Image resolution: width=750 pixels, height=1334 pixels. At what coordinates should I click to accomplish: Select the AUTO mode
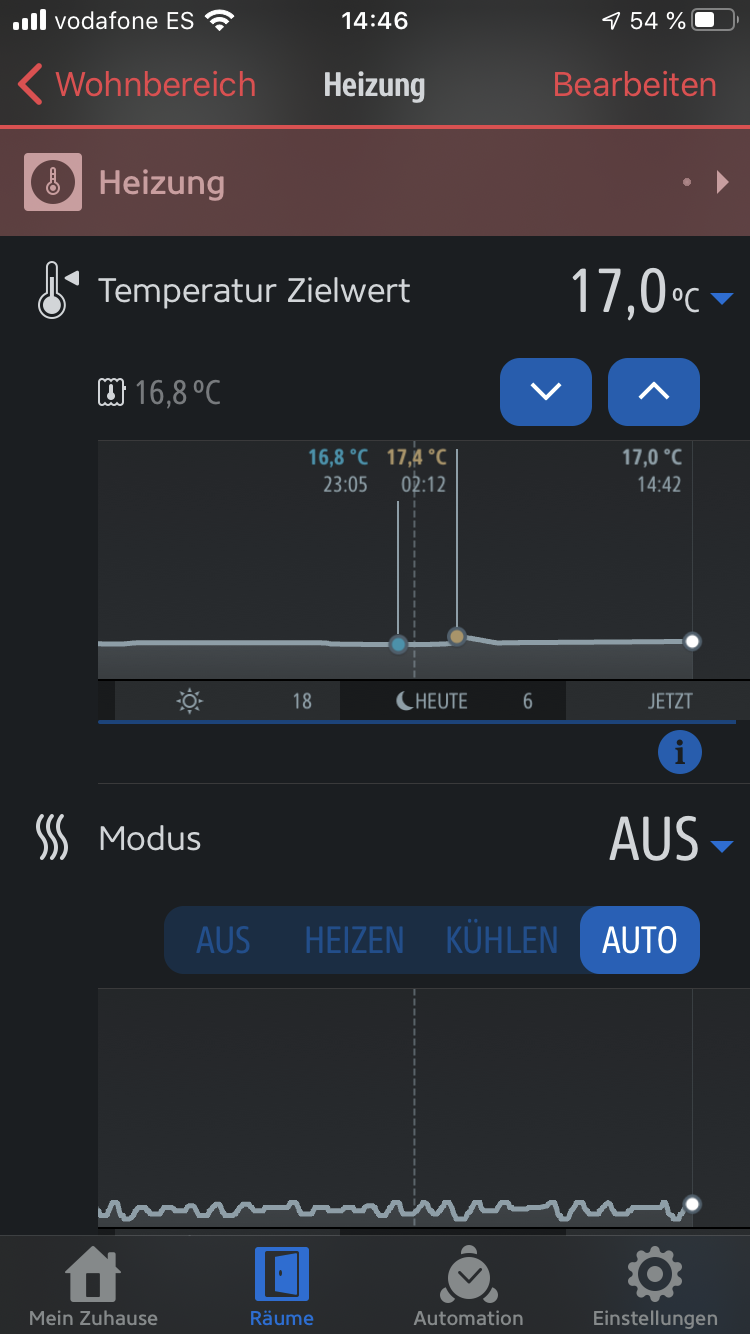point(640,940)
